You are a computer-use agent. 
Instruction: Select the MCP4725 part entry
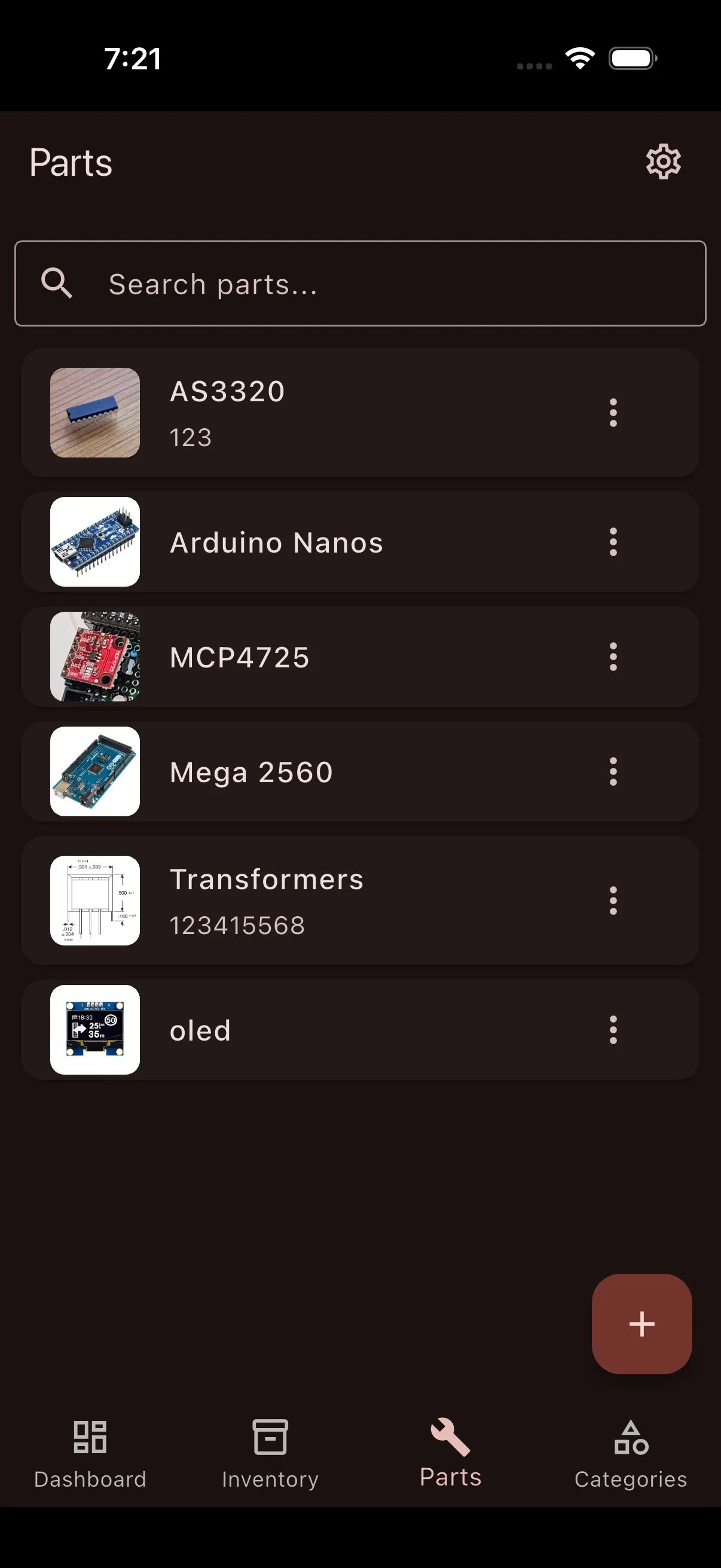click(304, 657)
